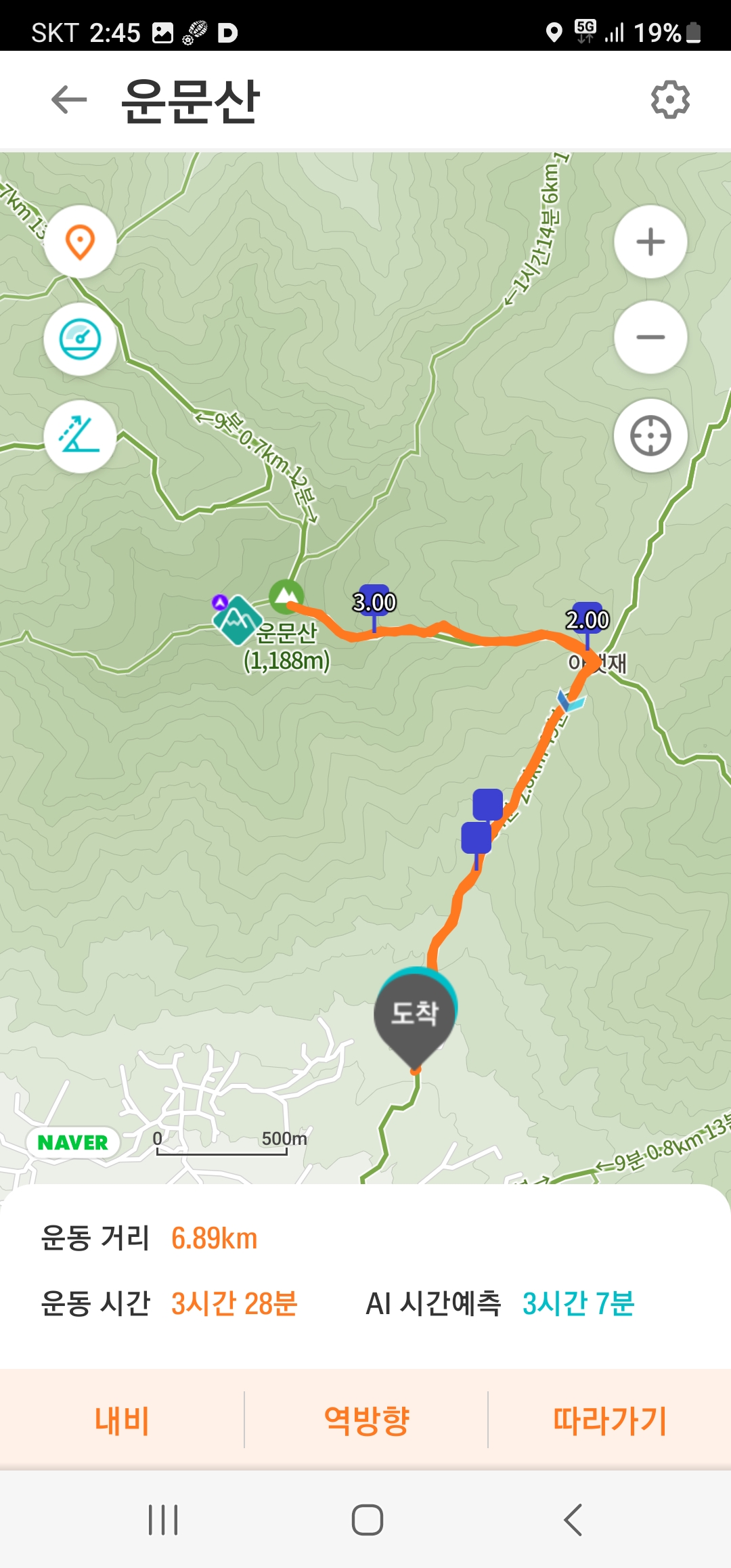731x1568 pixels.
Task: Tap the 2.00 km marker flag
Action: (587, 619)
